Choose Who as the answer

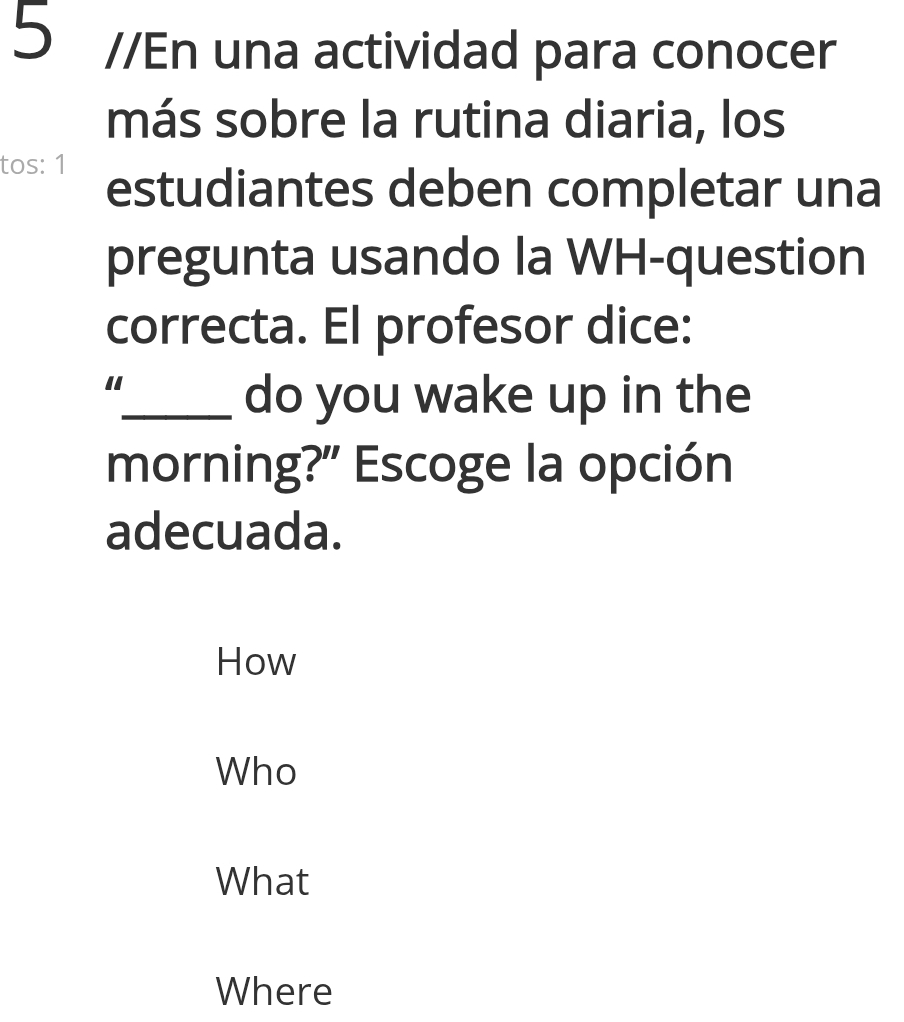click(256, 772)
